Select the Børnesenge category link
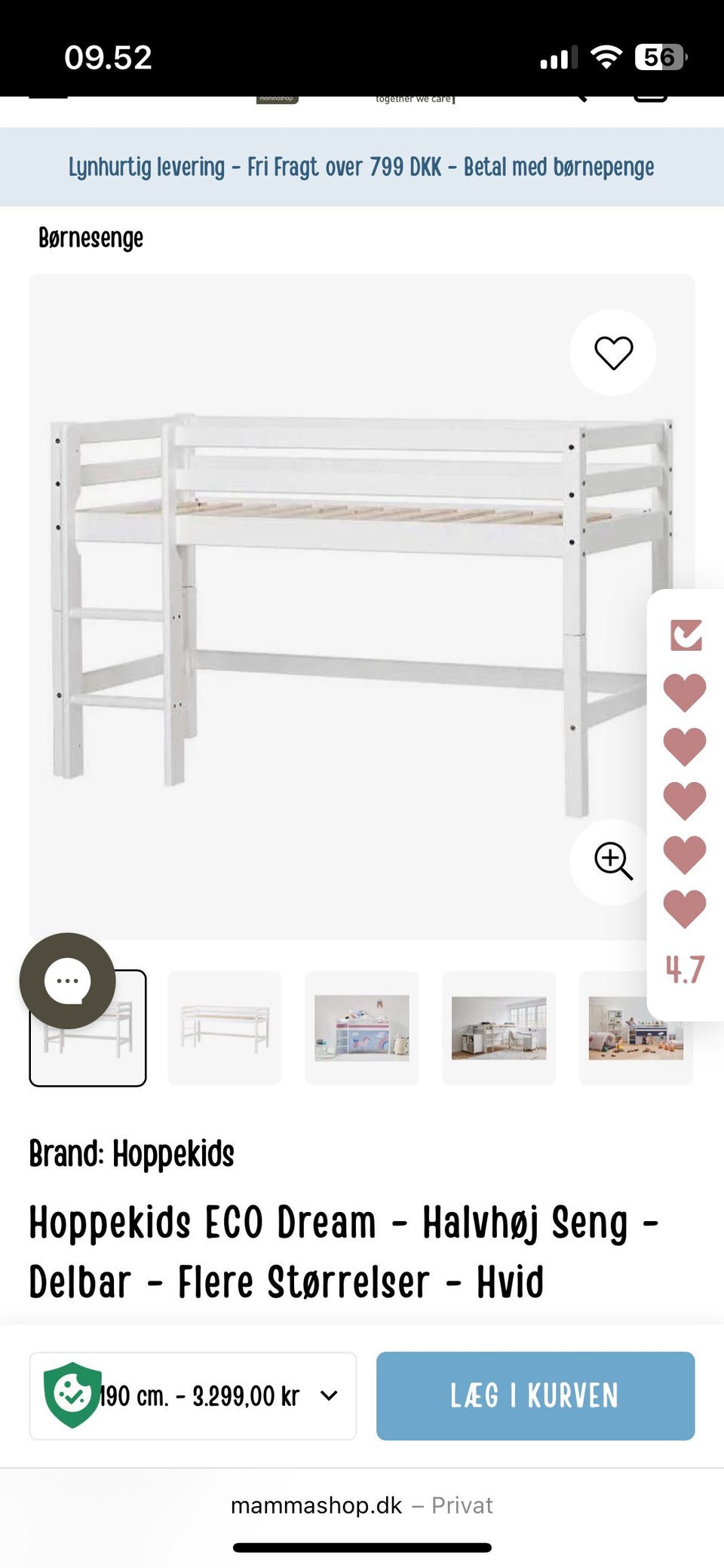The height and width of the screenshot is (1568, 724). (90, 237)
